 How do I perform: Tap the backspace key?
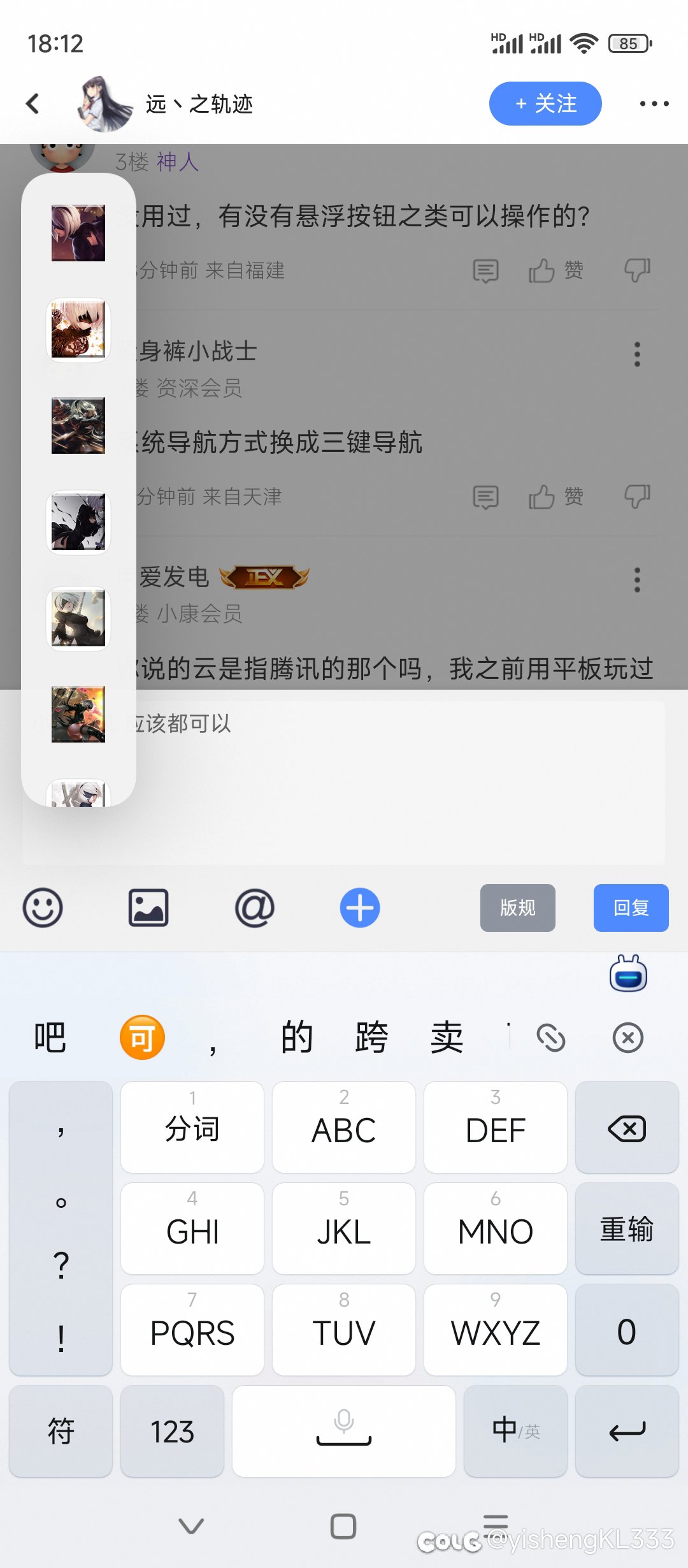click(x=627, y=1127)
